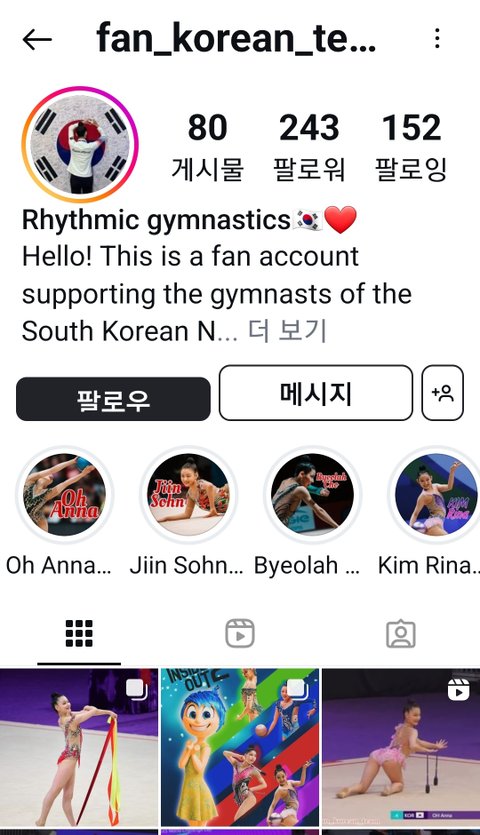Viewport: 480px width, 835px height.
Task: Open the Oh Anna story highlight
Action: [64, 494]
